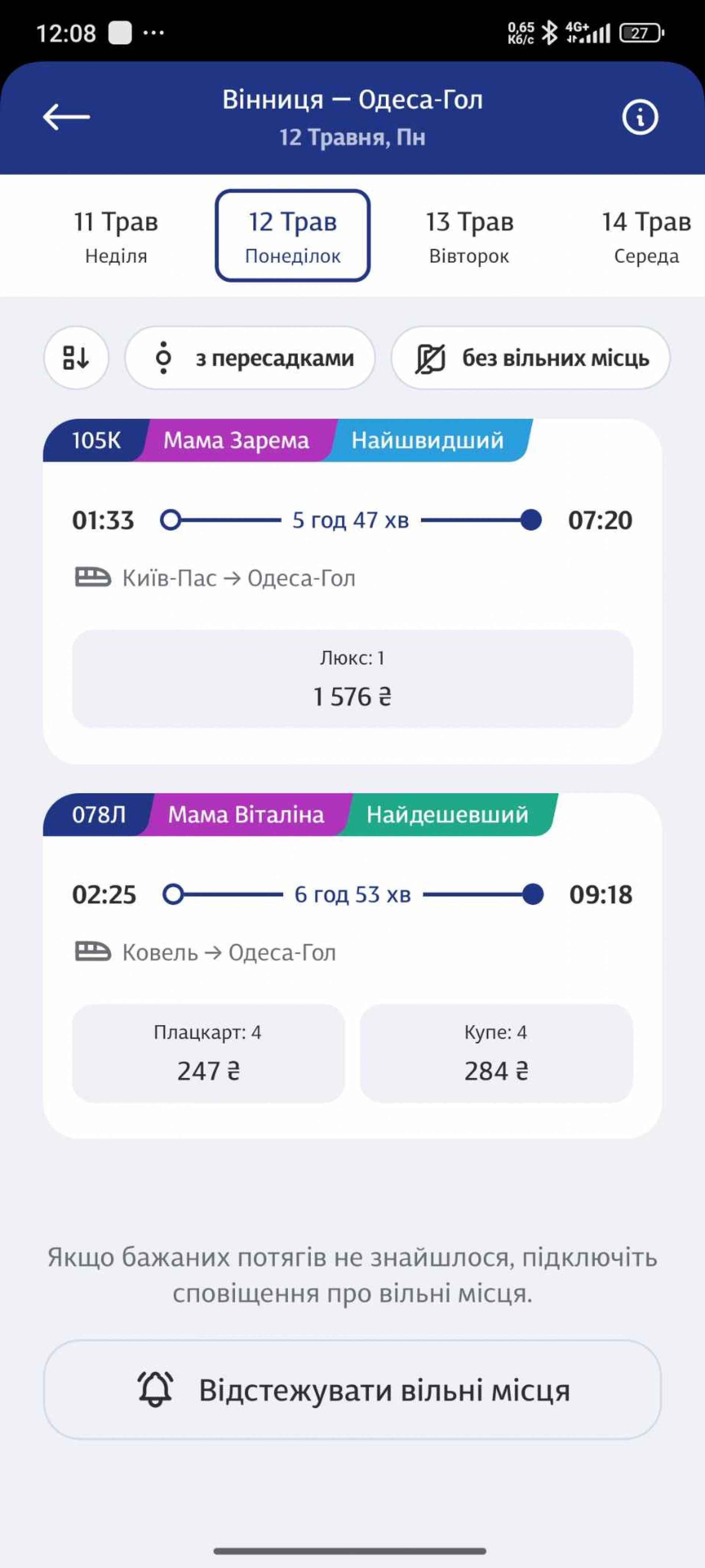Viewport: 705px width, 1568px height.
Task: Open the sorting options icon
Action: [x=76, y=358]
